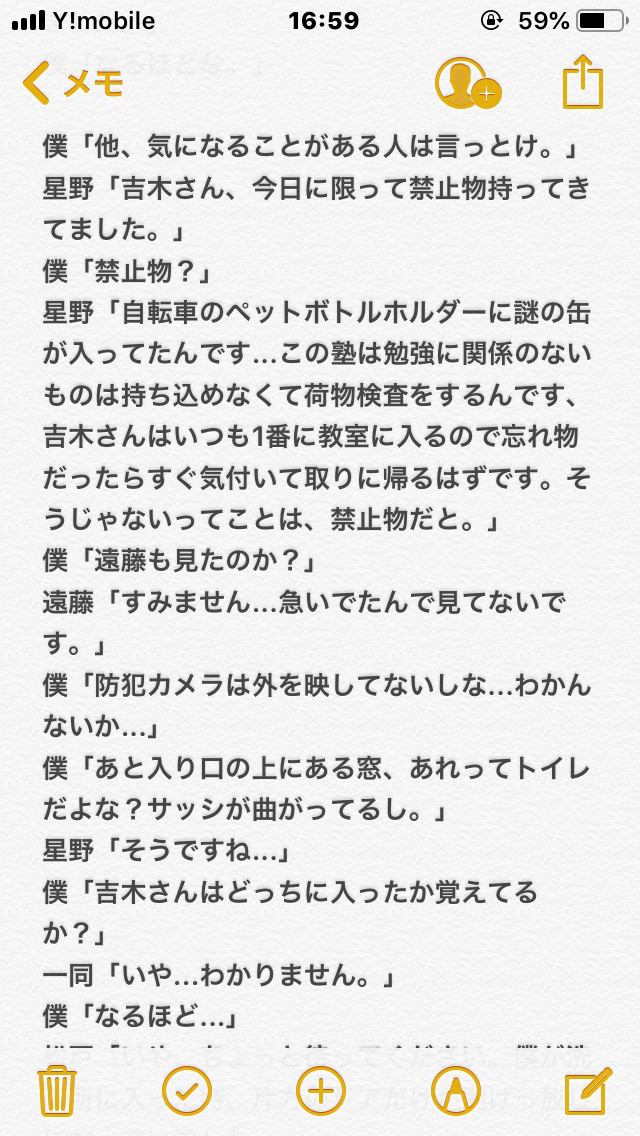Add people to this note
The width and height of the screenshot is (640, 1136).
pos(467,84)
